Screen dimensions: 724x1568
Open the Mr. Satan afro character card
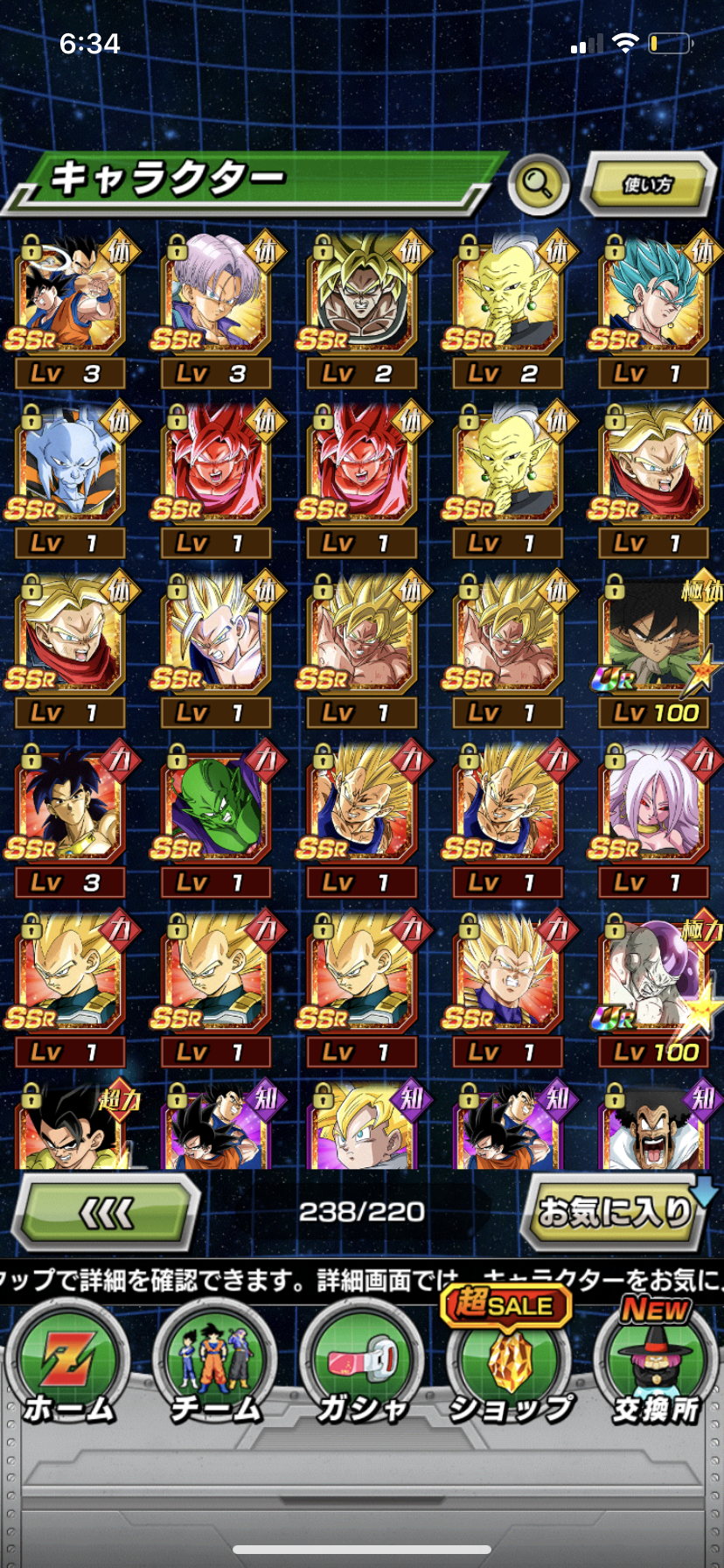point(653,1129)
